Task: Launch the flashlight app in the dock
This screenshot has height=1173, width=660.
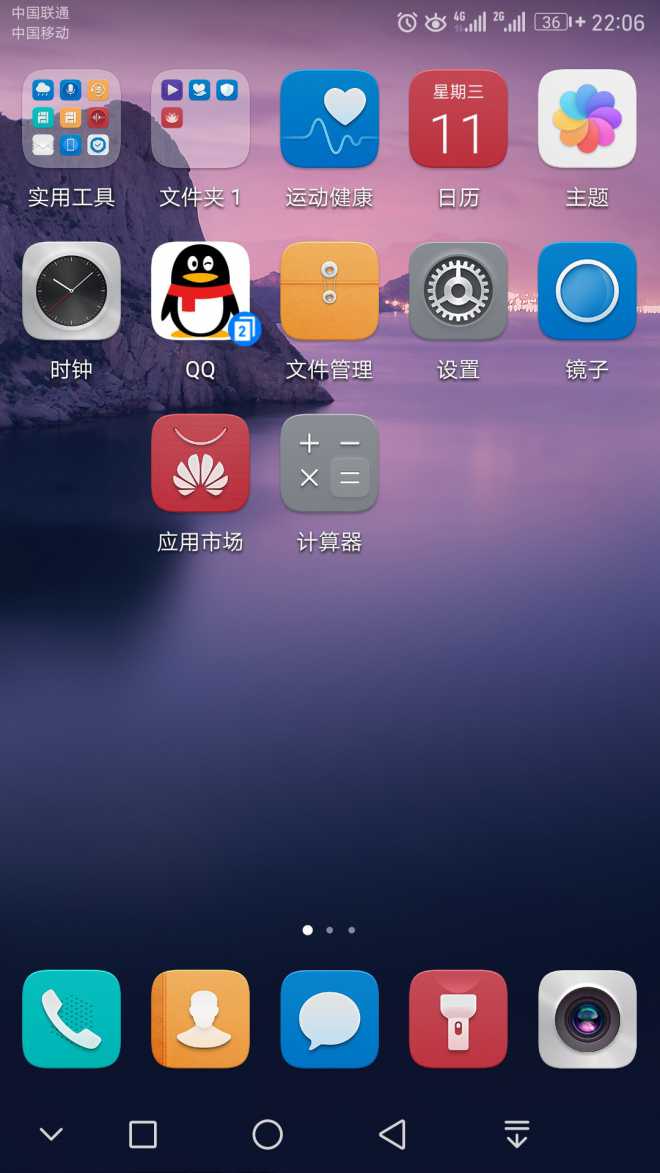Action: tap(458, 1019)
